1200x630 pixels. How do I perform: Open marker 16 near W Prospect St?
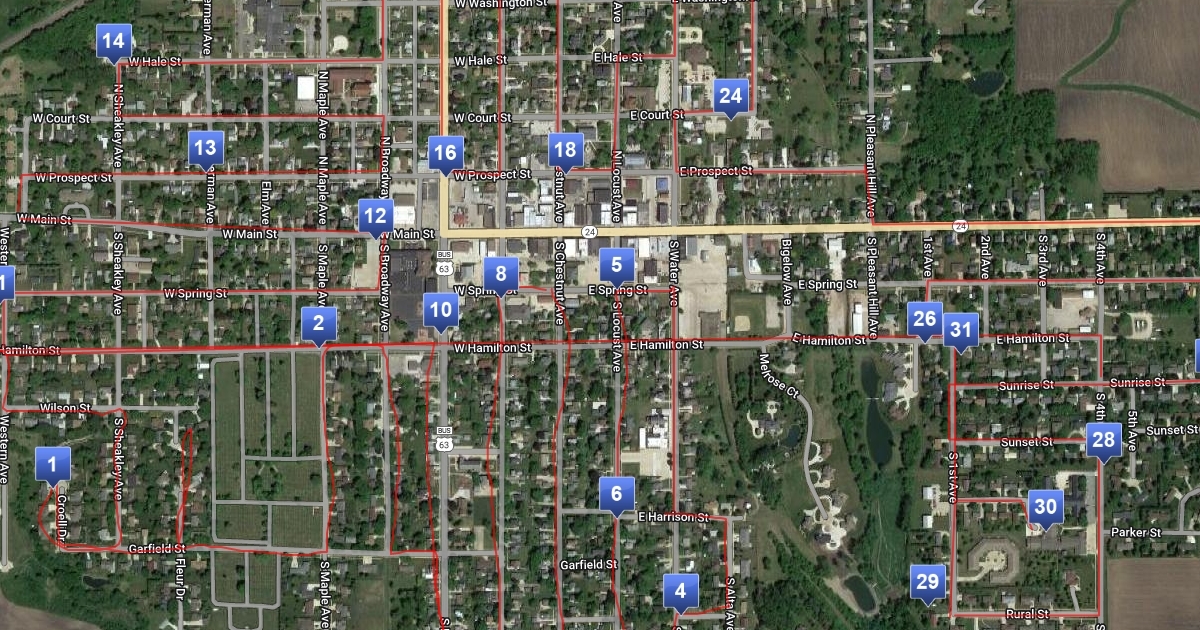pyautogui.click(x=445, y=154)
